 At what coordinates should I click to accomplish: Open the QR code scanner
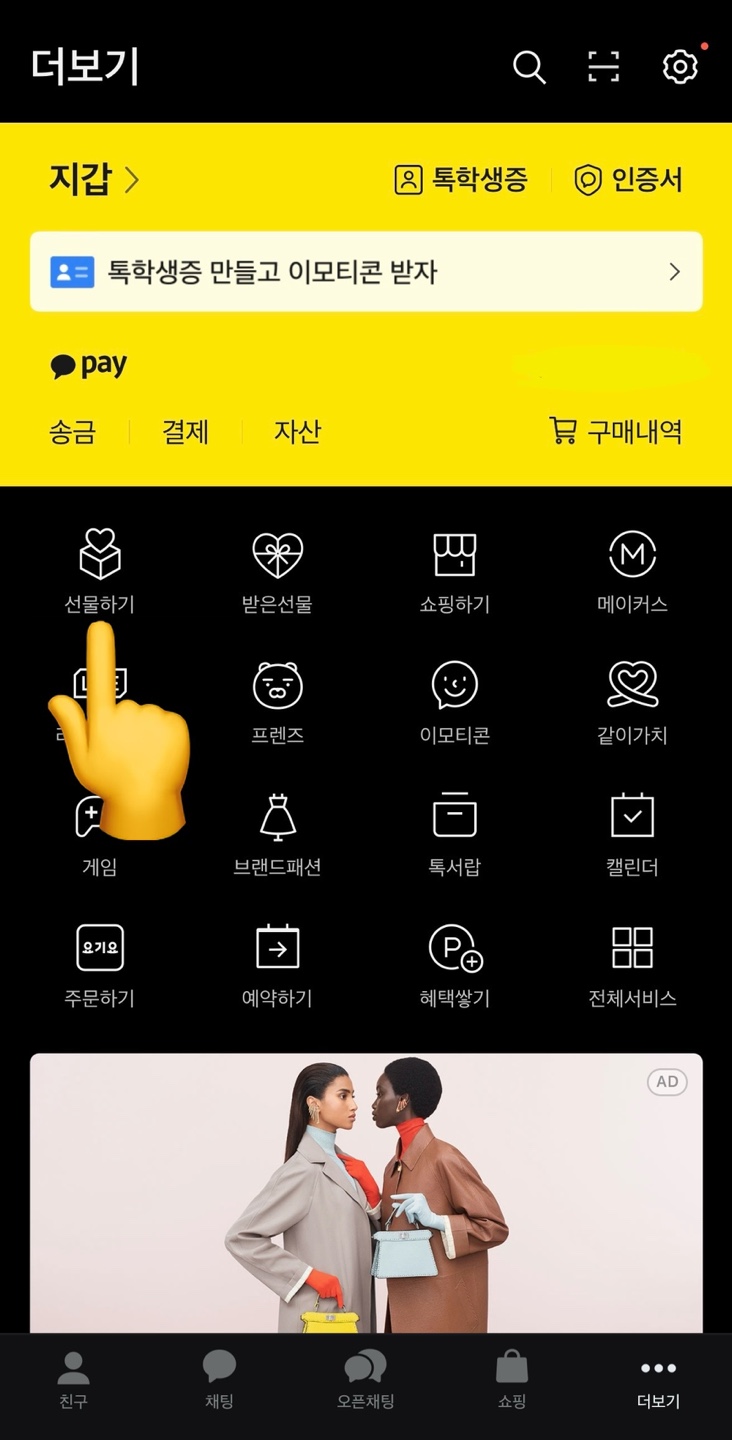603,67
